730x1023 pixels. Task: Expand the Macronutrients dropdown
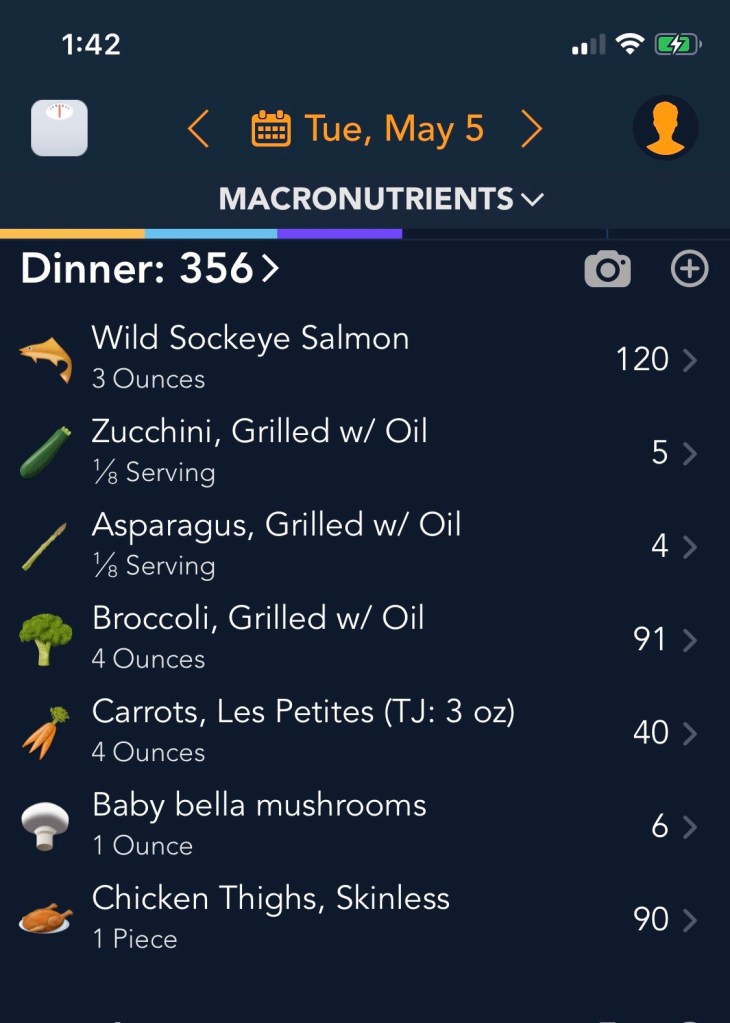pos(381,199)
